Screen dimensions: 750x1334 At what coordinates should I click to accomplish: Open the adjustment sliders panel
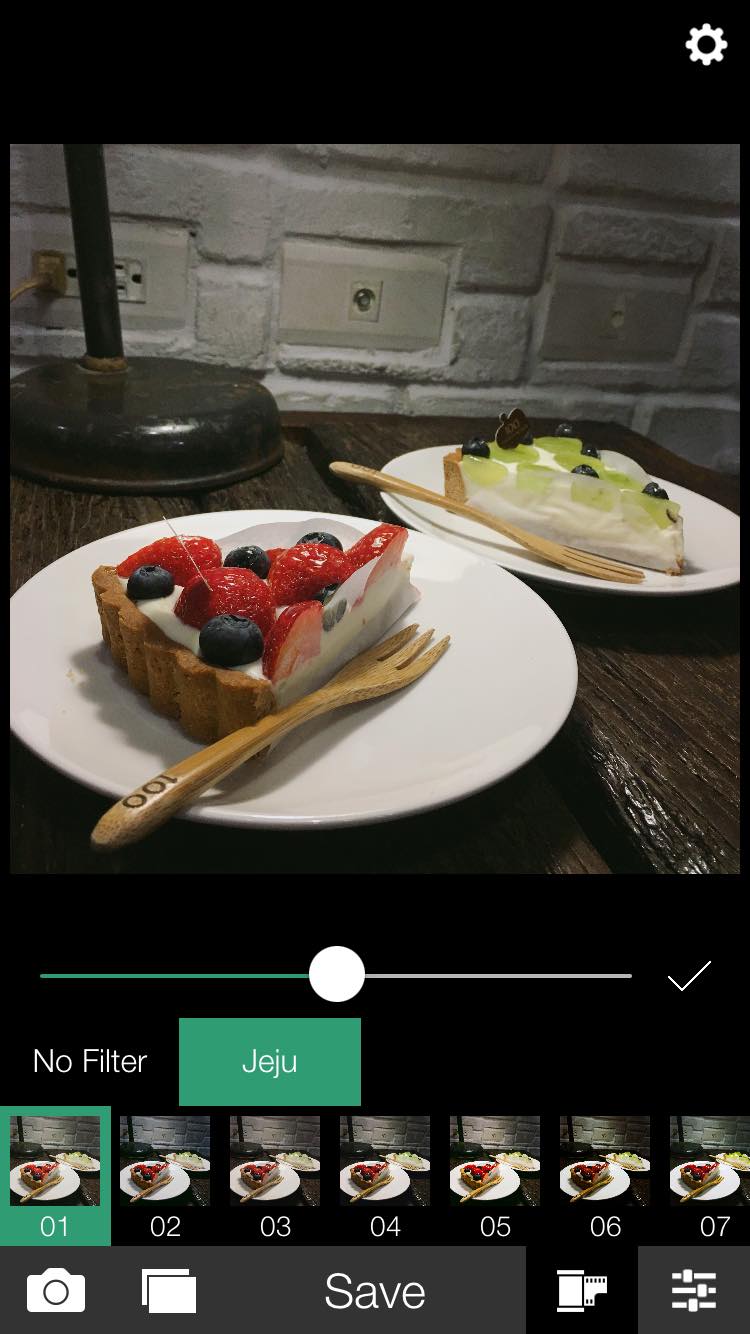point(694,1291)
